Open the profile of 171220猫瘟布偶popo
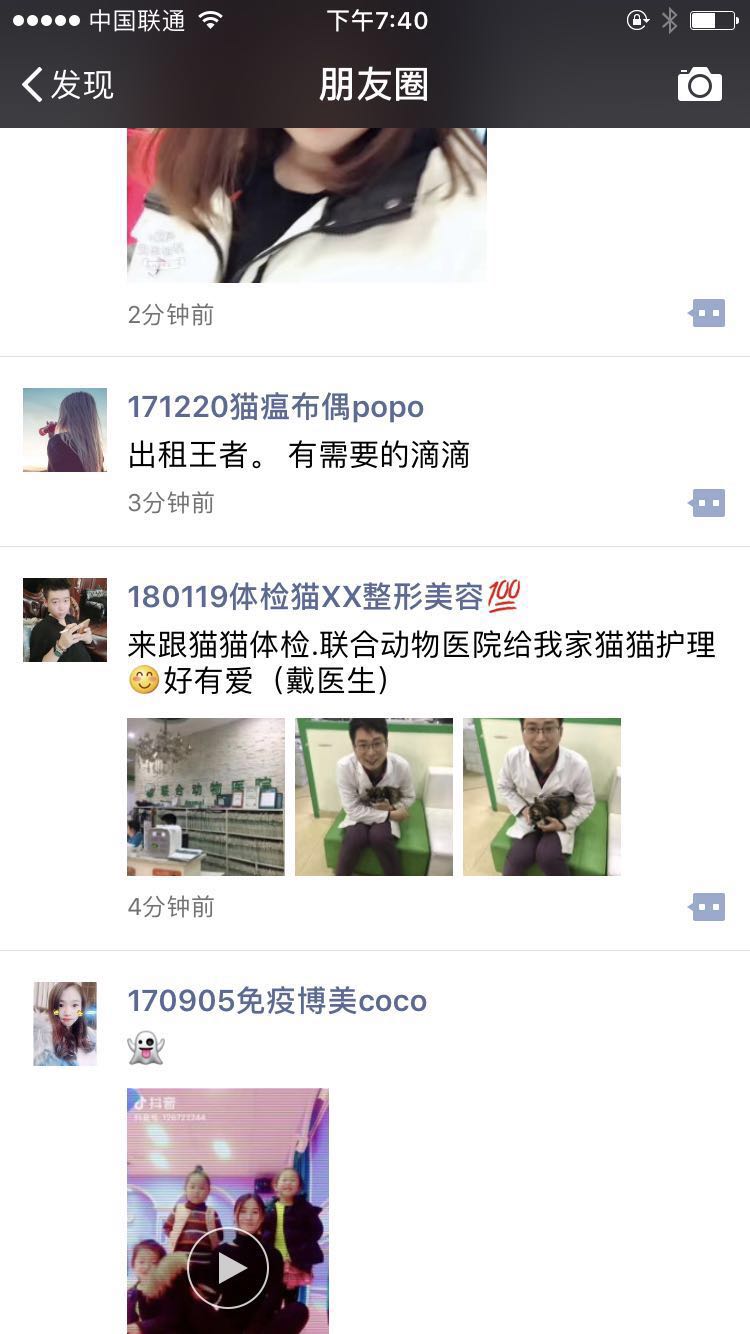Image resolution: width=750 pixels, height=1334 pixels. point(275,407)
